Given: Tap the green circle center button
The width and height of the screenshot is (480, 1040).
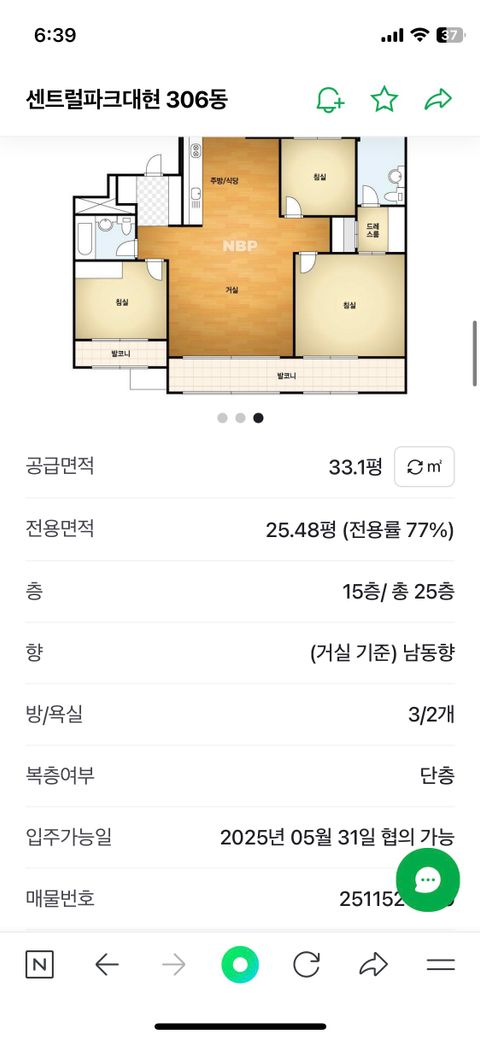Looking at the screenshot, I should [240, 964].
